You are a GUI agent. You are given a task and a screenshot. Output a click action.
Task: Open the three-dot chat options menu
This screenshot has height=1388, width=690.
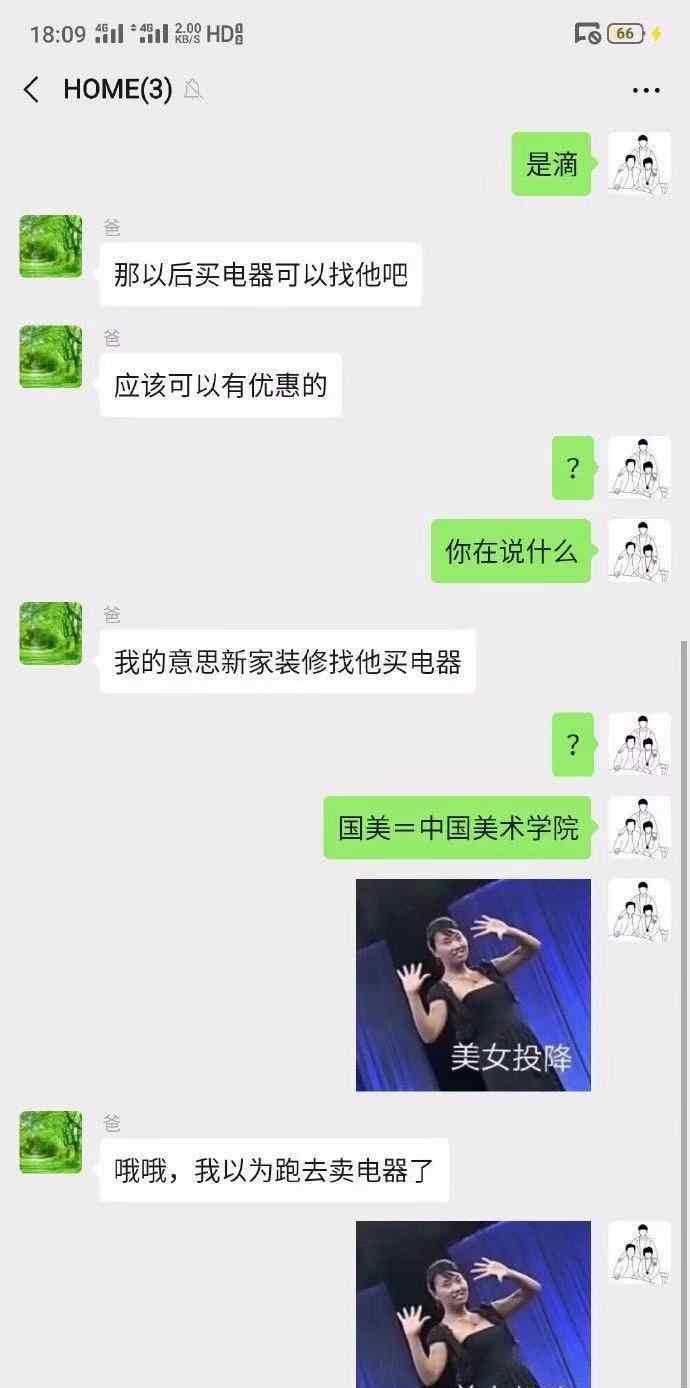(646, 90)
